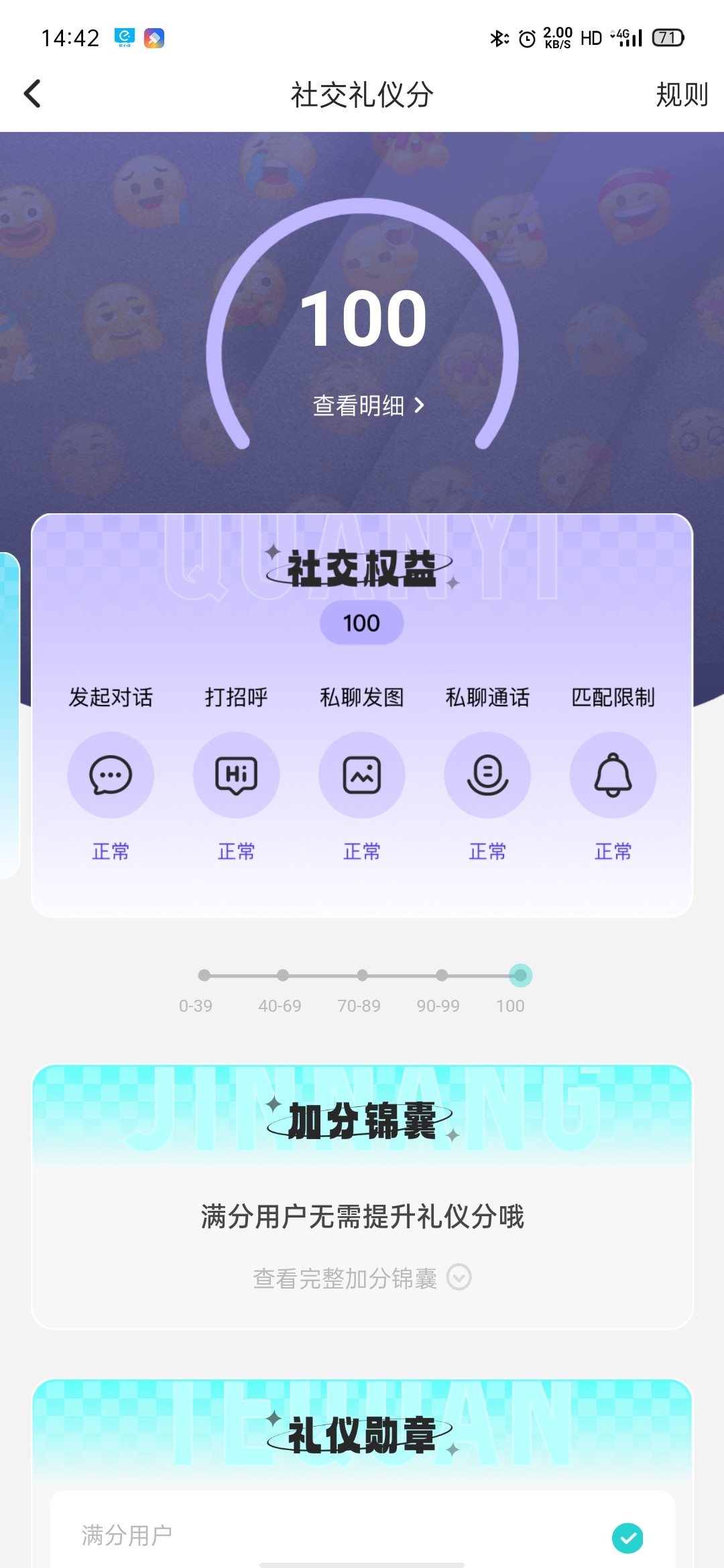Image resolution: width=724 pixels, height=1568 pixels.
Task: Tap the 匹配限制 bell icon
Action: [x=613, y=775]
